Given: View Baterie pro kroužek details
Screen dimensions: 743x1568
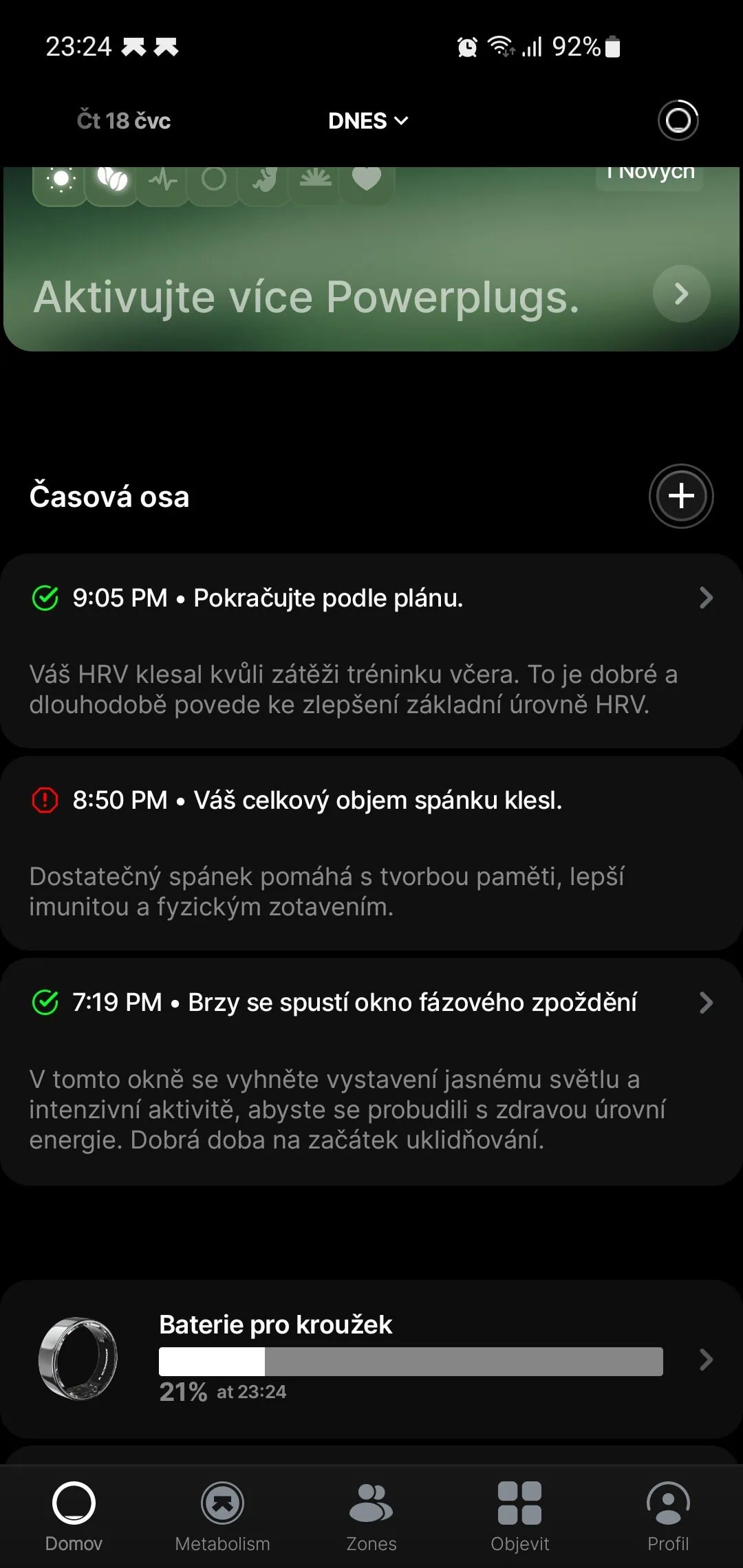Looking at the screenshot, I should click(x=371, y=1359).
